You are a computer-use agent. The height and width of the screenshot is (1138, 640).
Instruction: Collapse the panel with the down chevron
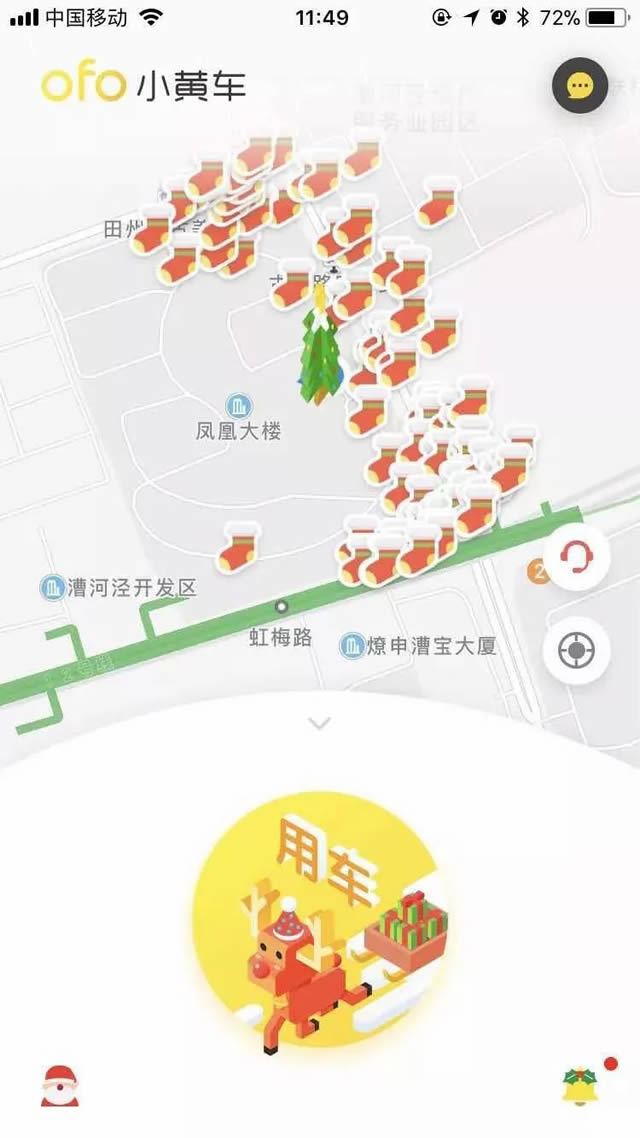click(x=320, y=723)
